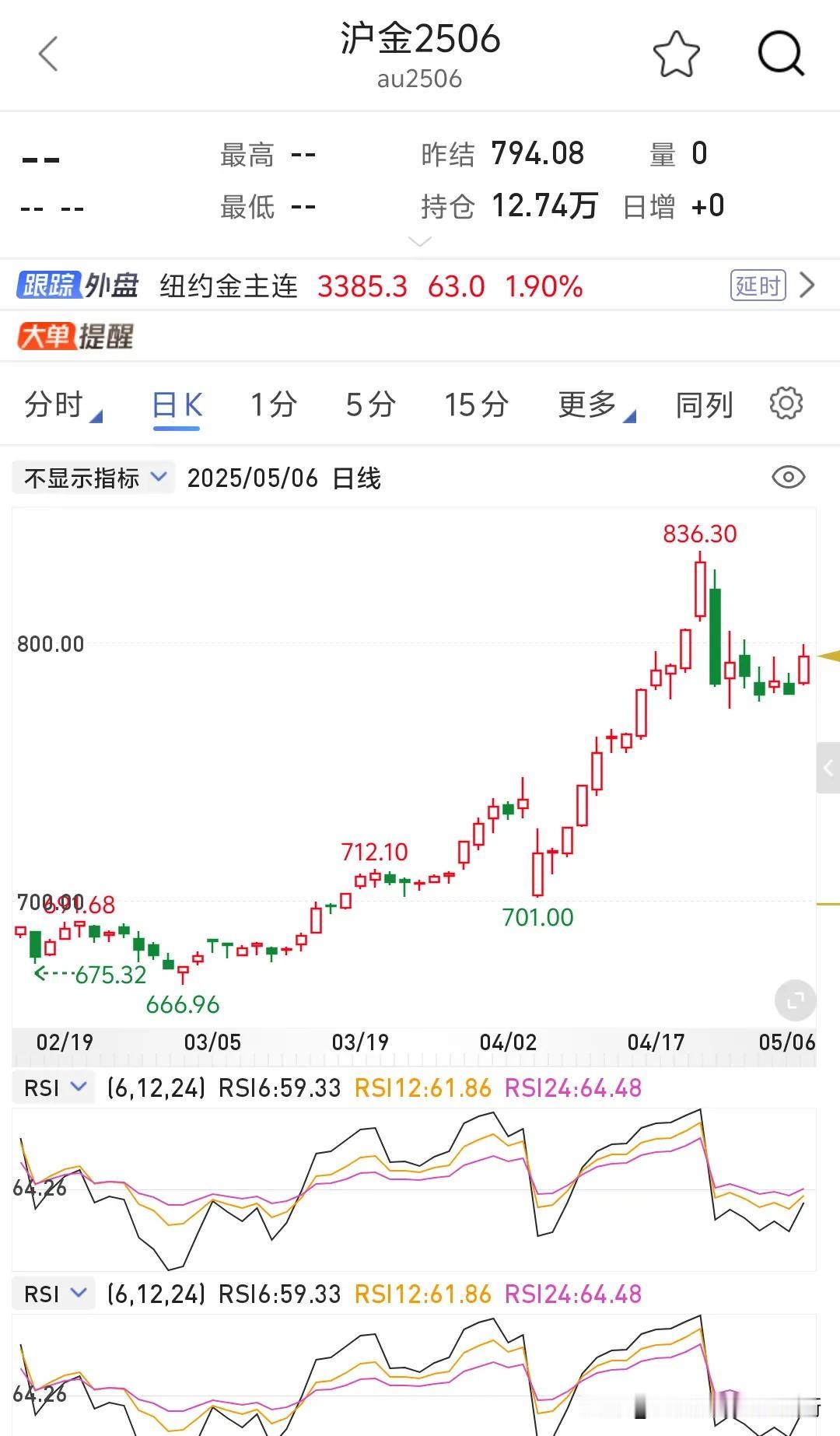The height and width of the screenshot is (1436, 840).
Task: Expand the quote details chevron
Action: [420, 242]
